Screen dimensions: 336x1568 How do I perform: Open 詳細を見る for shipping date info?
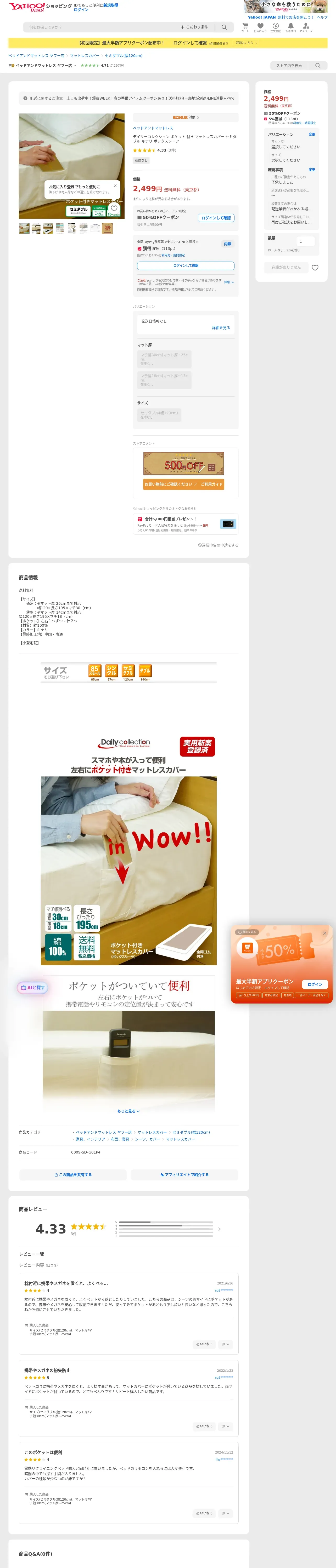[221, 327]
